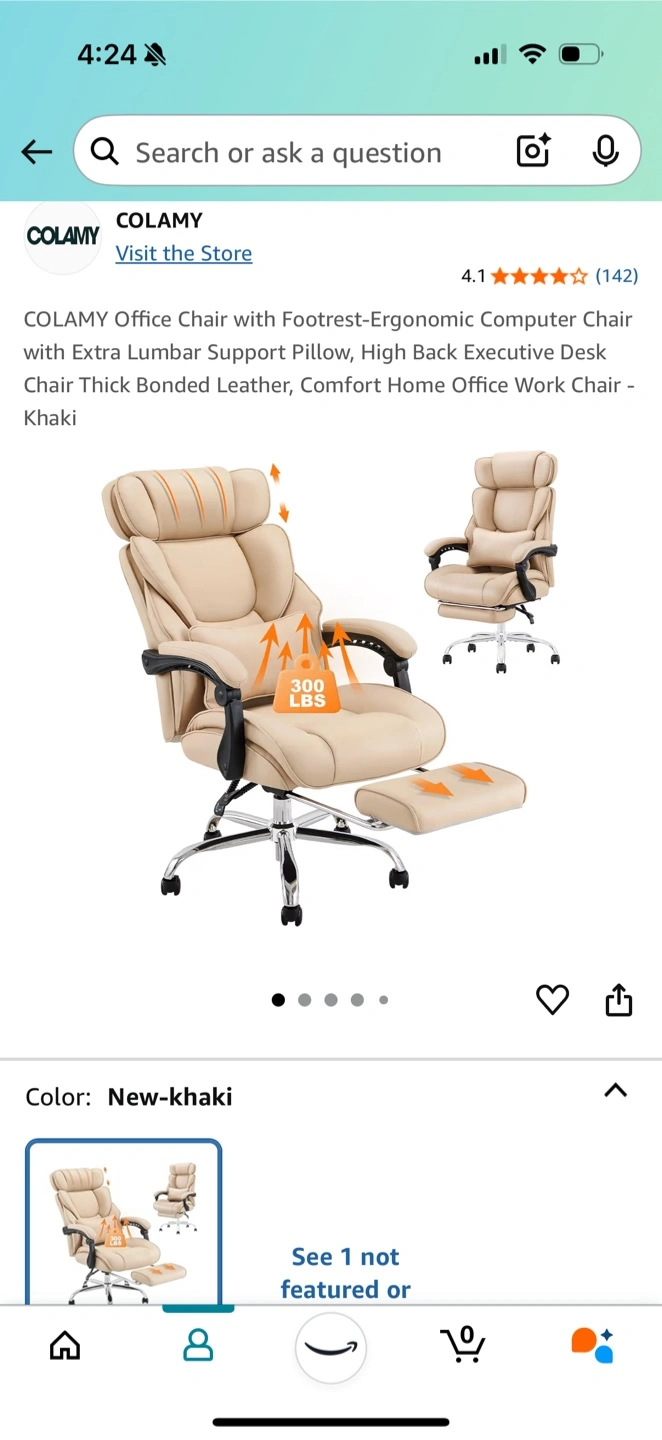Viewport: 662px width, 1440px height.
Task: View the main chair product image
Action: point(331,690)
